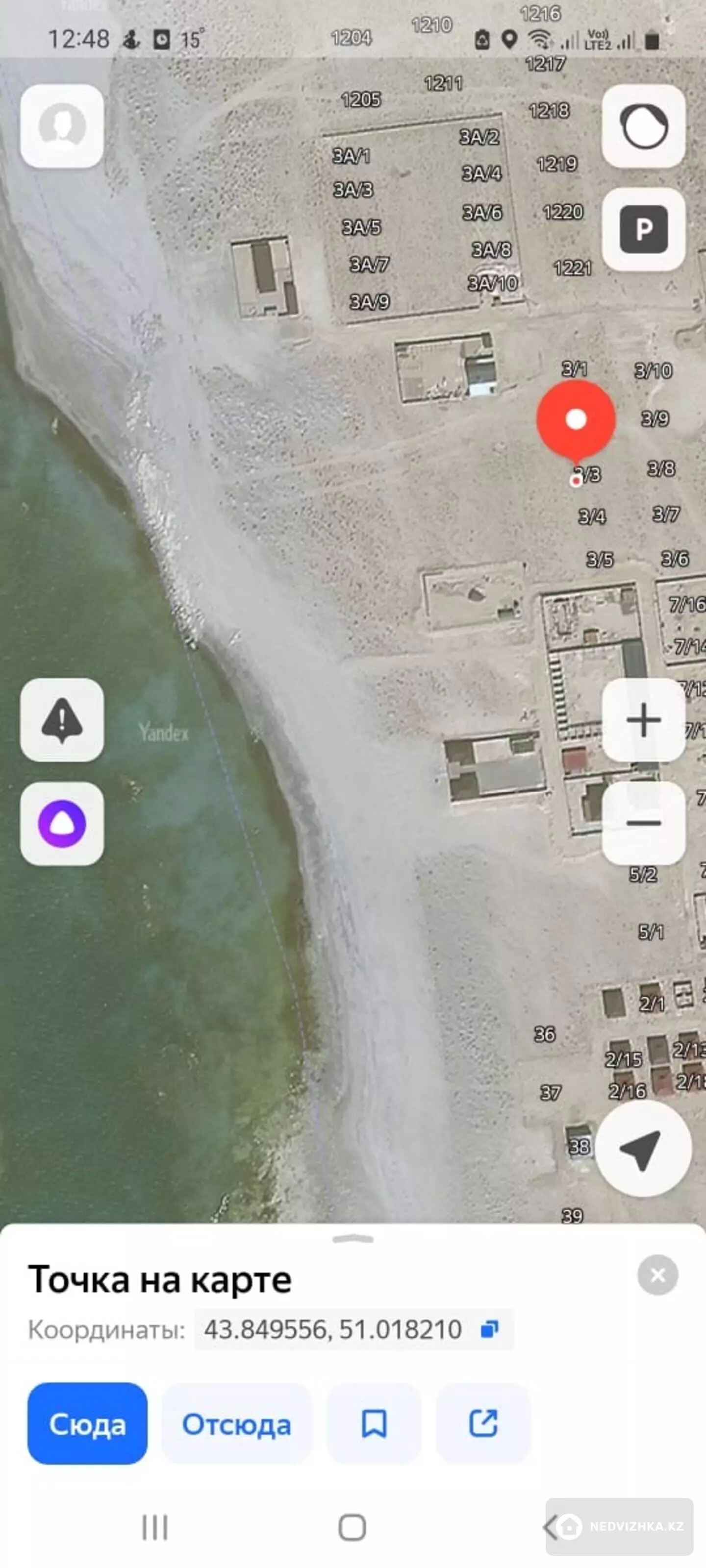The image size is (706, 1568).
Task: Zoom in the map with plus
Action: pos(643,719)
